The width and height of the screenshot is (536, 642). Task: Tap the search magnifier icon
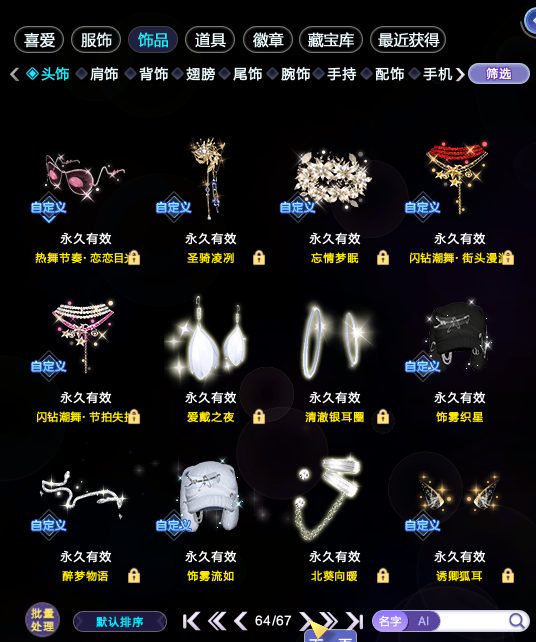click(x=517, y=621)
